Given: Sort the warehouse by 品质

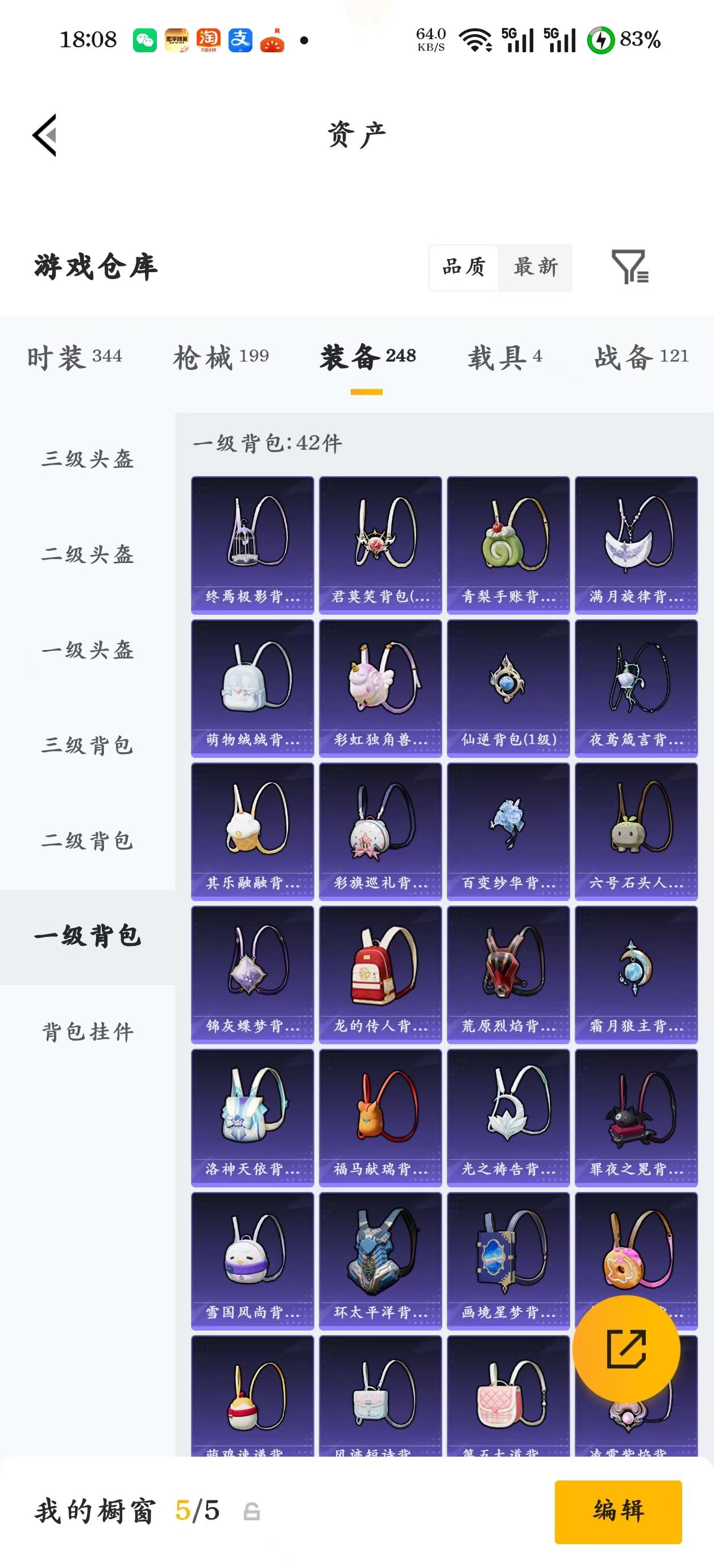Looking at the screenshot, I should pos(464,266).
